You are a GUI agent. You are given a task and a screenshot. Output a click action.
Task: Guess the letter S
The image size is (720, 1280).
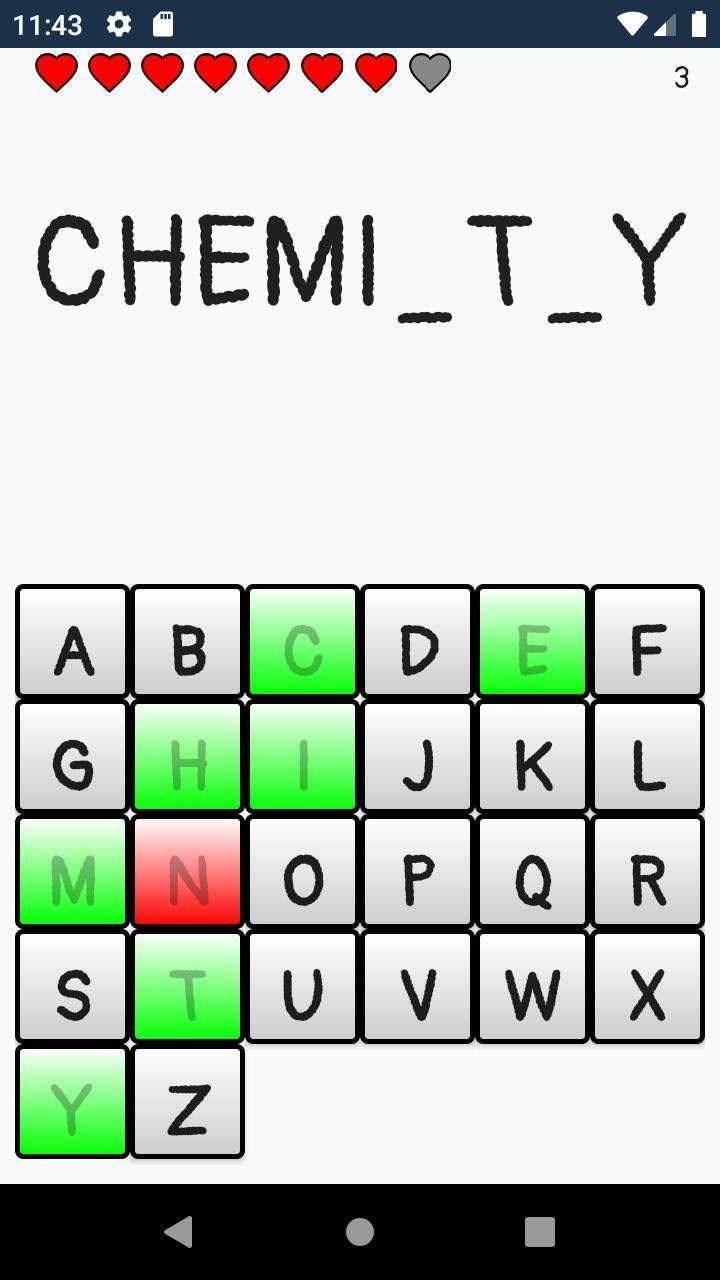[72, 987]
